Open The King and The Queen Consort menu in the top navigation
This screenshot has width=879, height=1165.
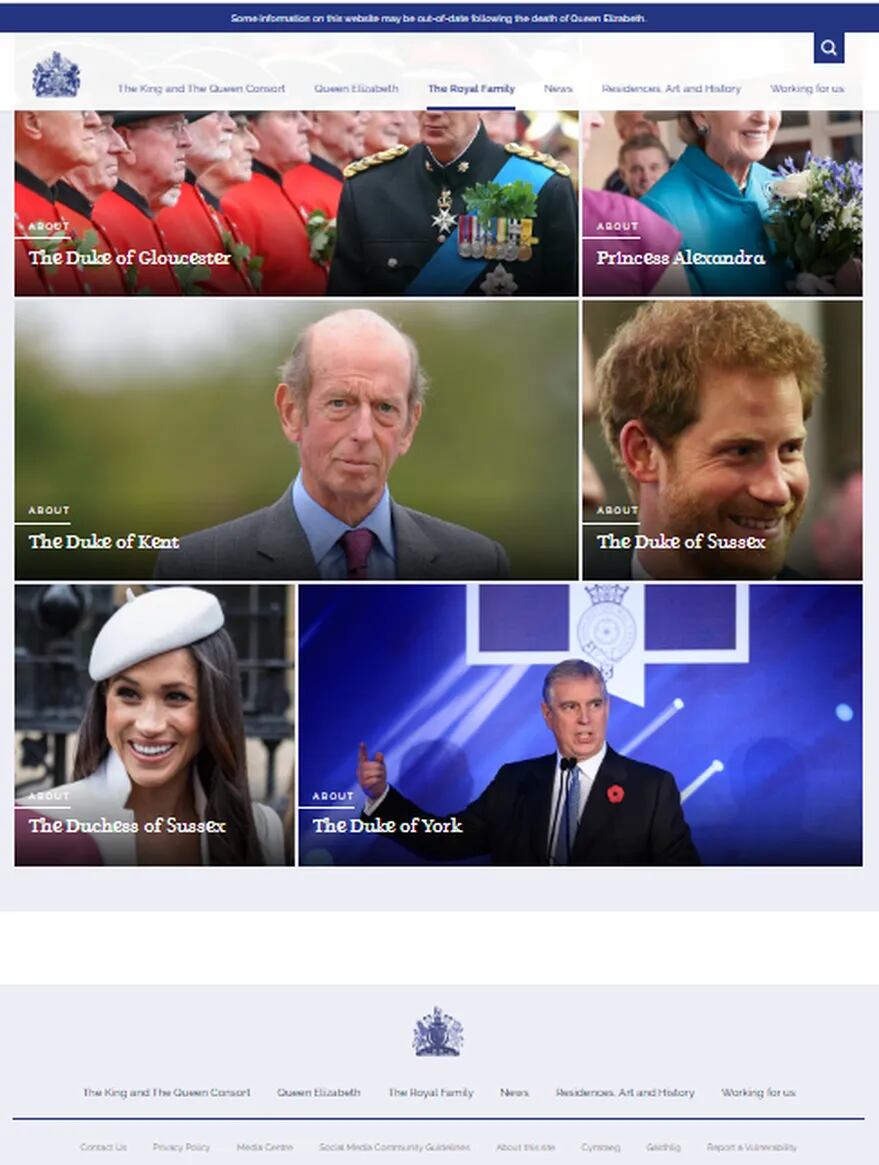(x=201, y=89)
